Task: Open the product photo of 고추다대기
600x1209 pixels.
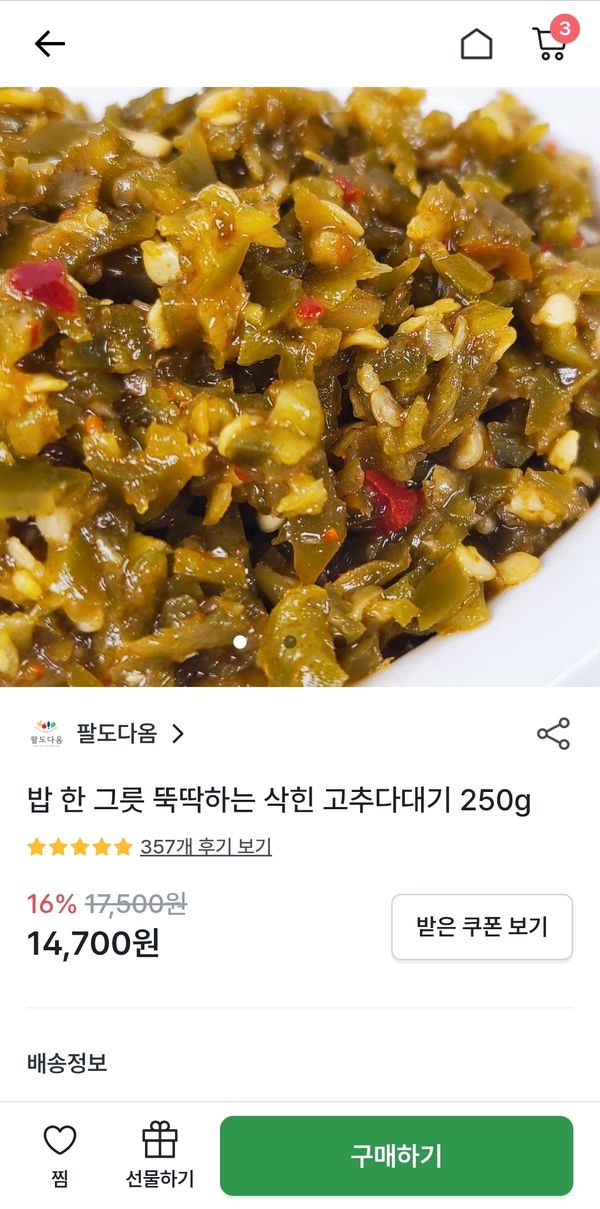Action: [x=300, y=386]
